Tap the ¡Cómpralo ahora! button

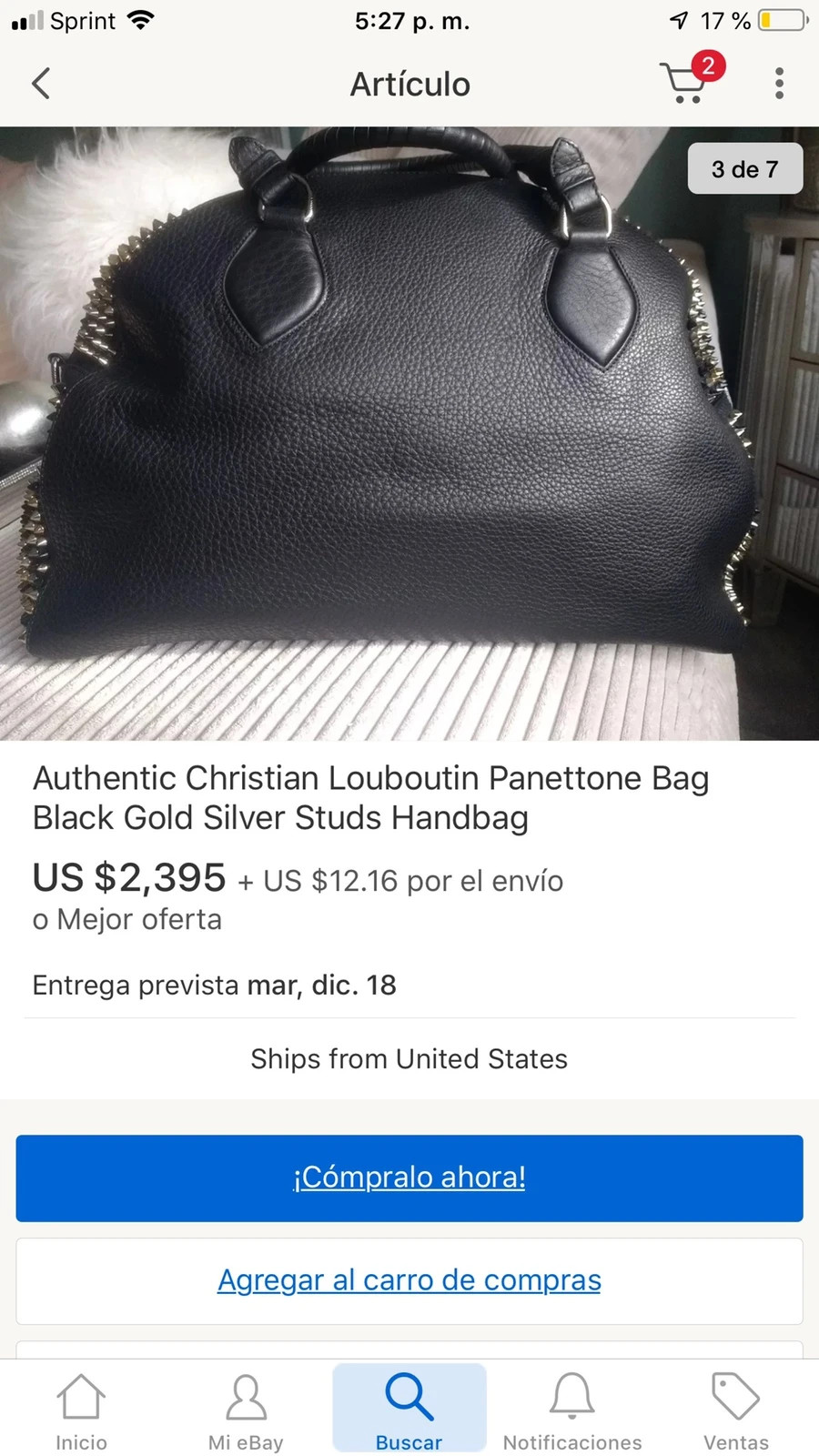click(x=409, y=1178)
